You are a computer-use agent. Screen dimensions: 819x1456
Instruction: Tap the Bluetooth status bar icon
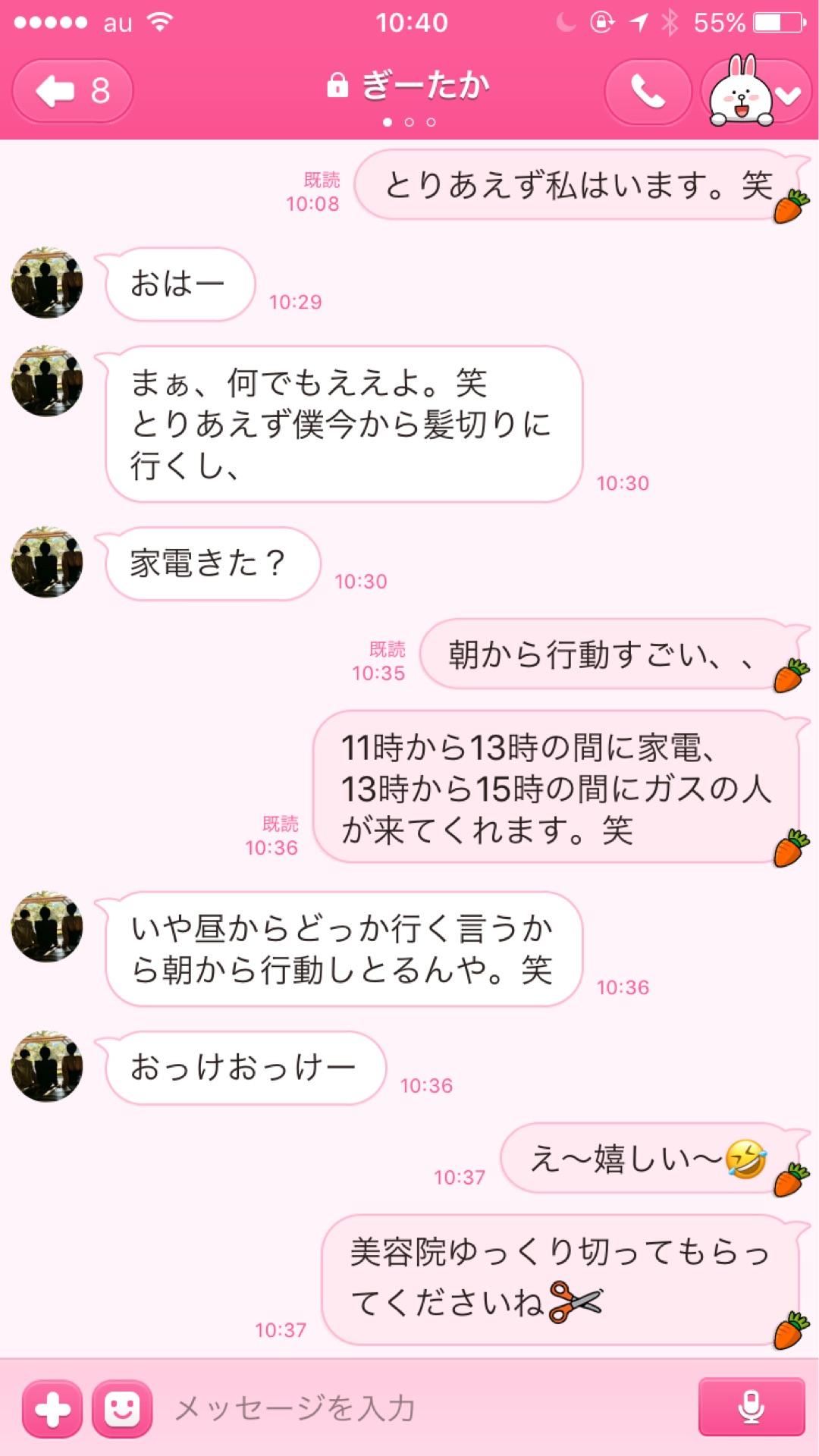[671, 22]
